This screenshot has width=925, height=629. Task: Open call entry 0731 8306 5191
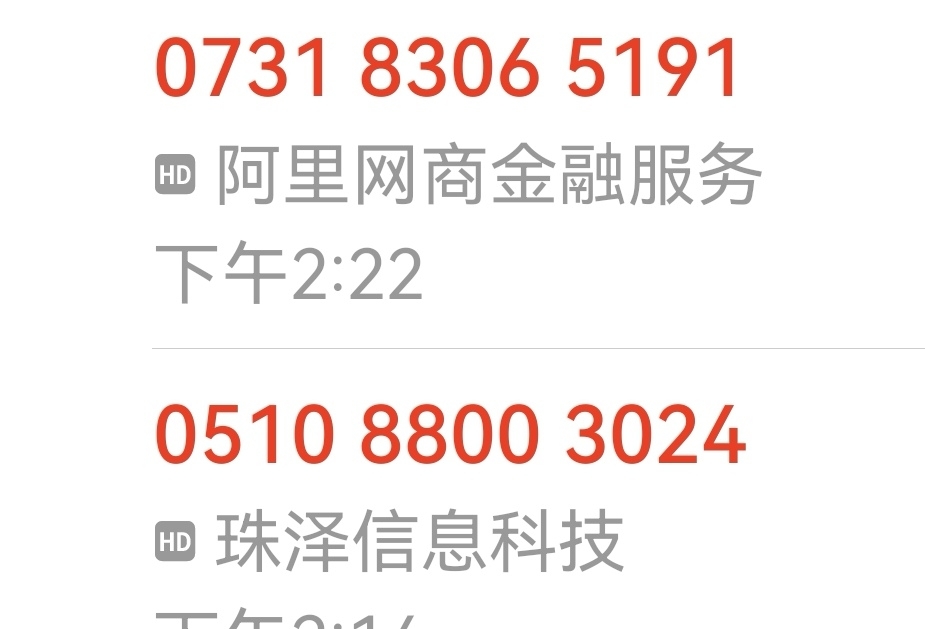[447, 70]
